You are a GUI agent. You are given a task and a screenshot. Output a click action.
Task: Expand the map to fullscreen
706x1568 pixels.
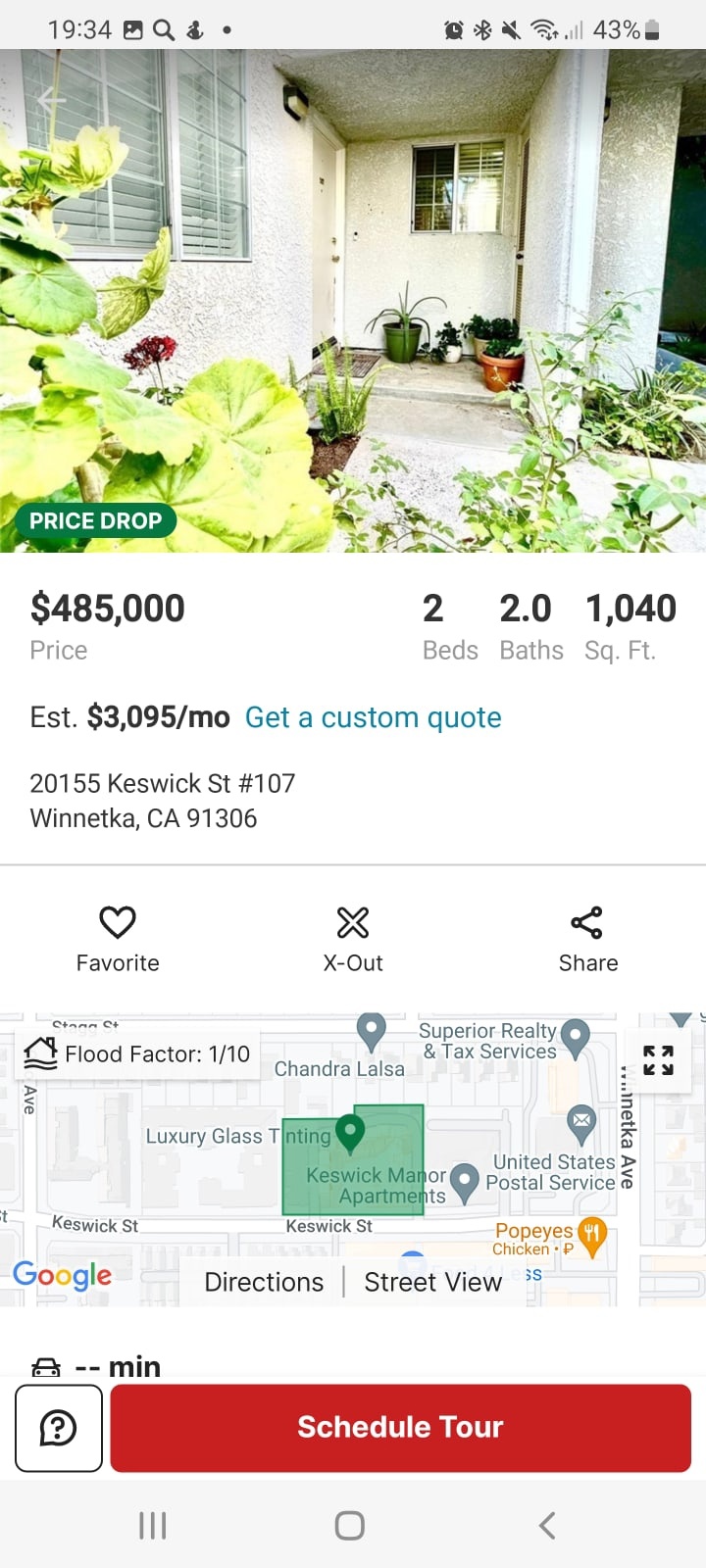pos(657,1061)
